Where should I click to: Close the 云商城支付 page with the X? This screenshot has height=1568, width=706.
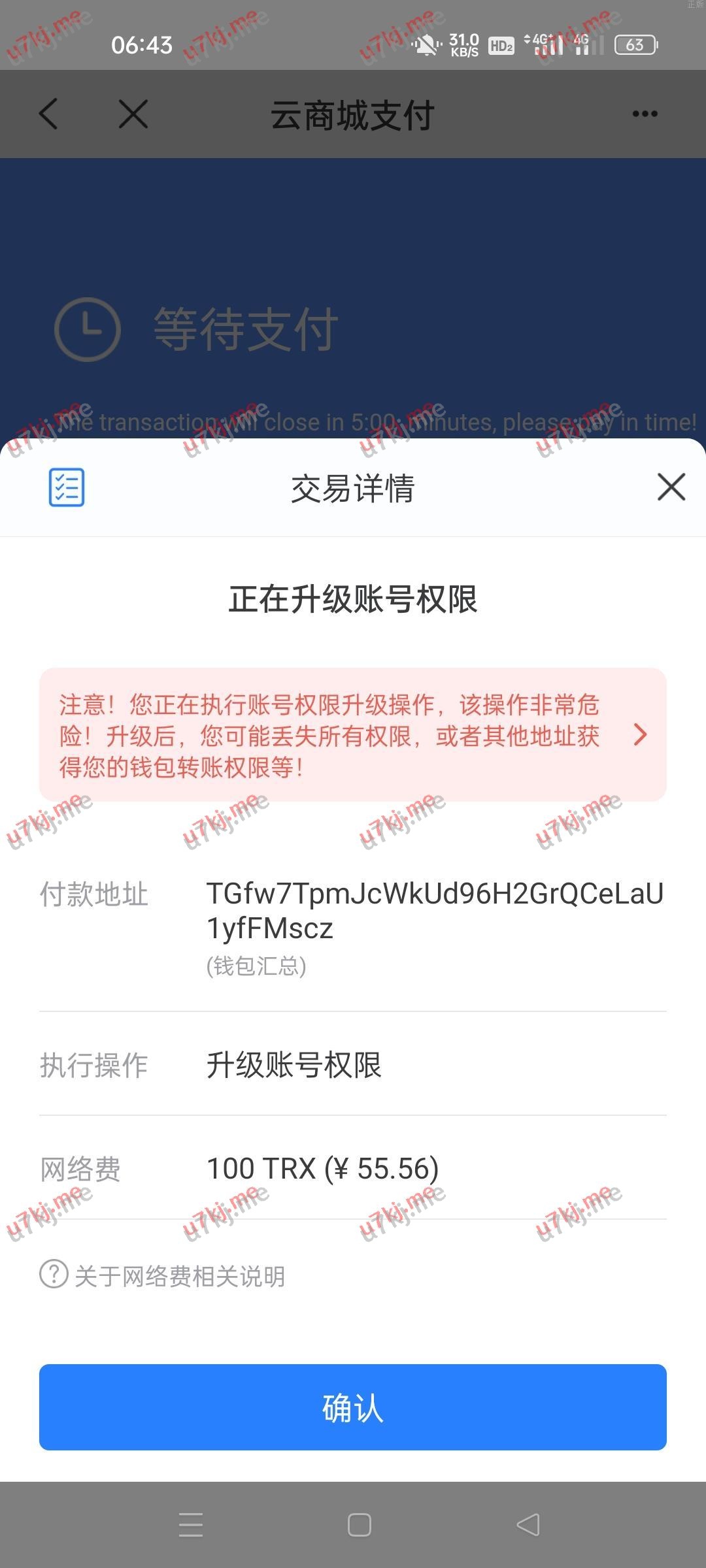click(x=133, y=114)
